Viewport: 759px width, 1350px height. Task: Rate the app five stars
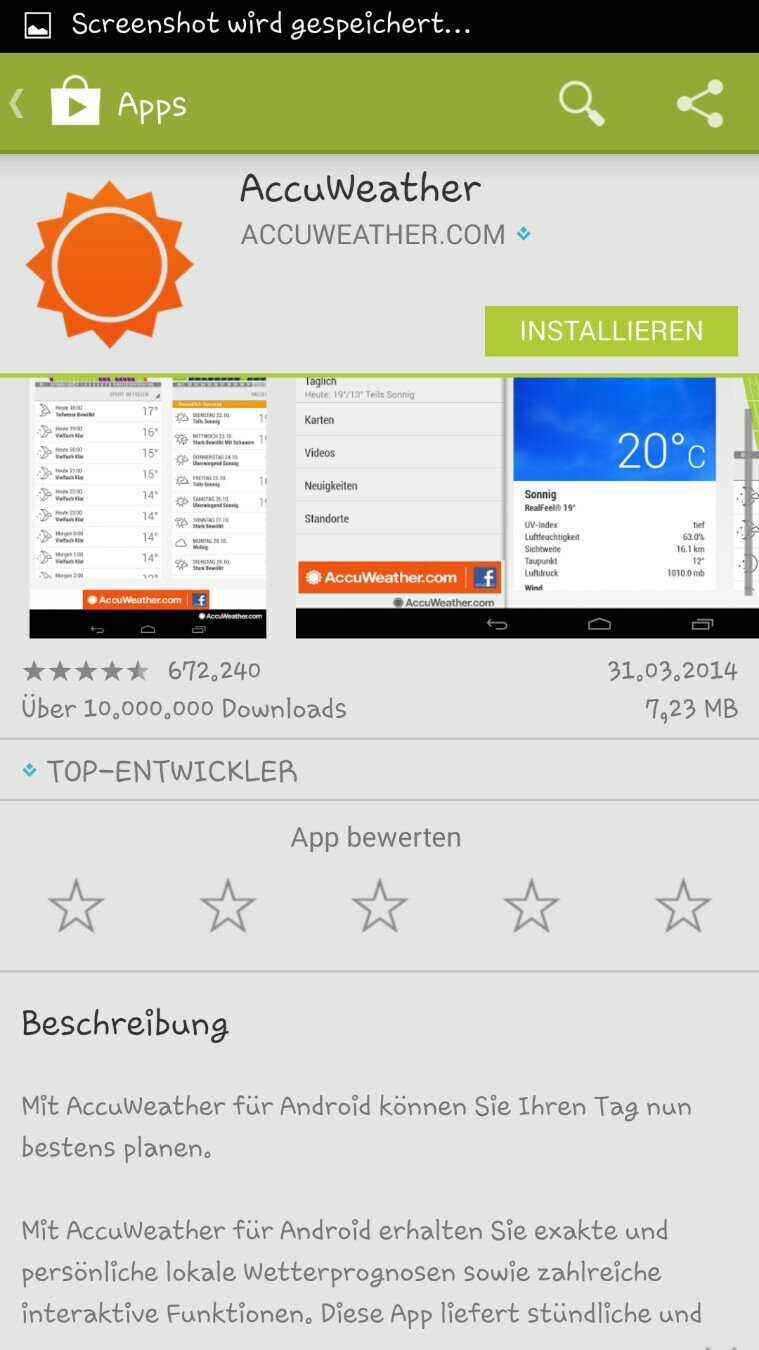683,906
